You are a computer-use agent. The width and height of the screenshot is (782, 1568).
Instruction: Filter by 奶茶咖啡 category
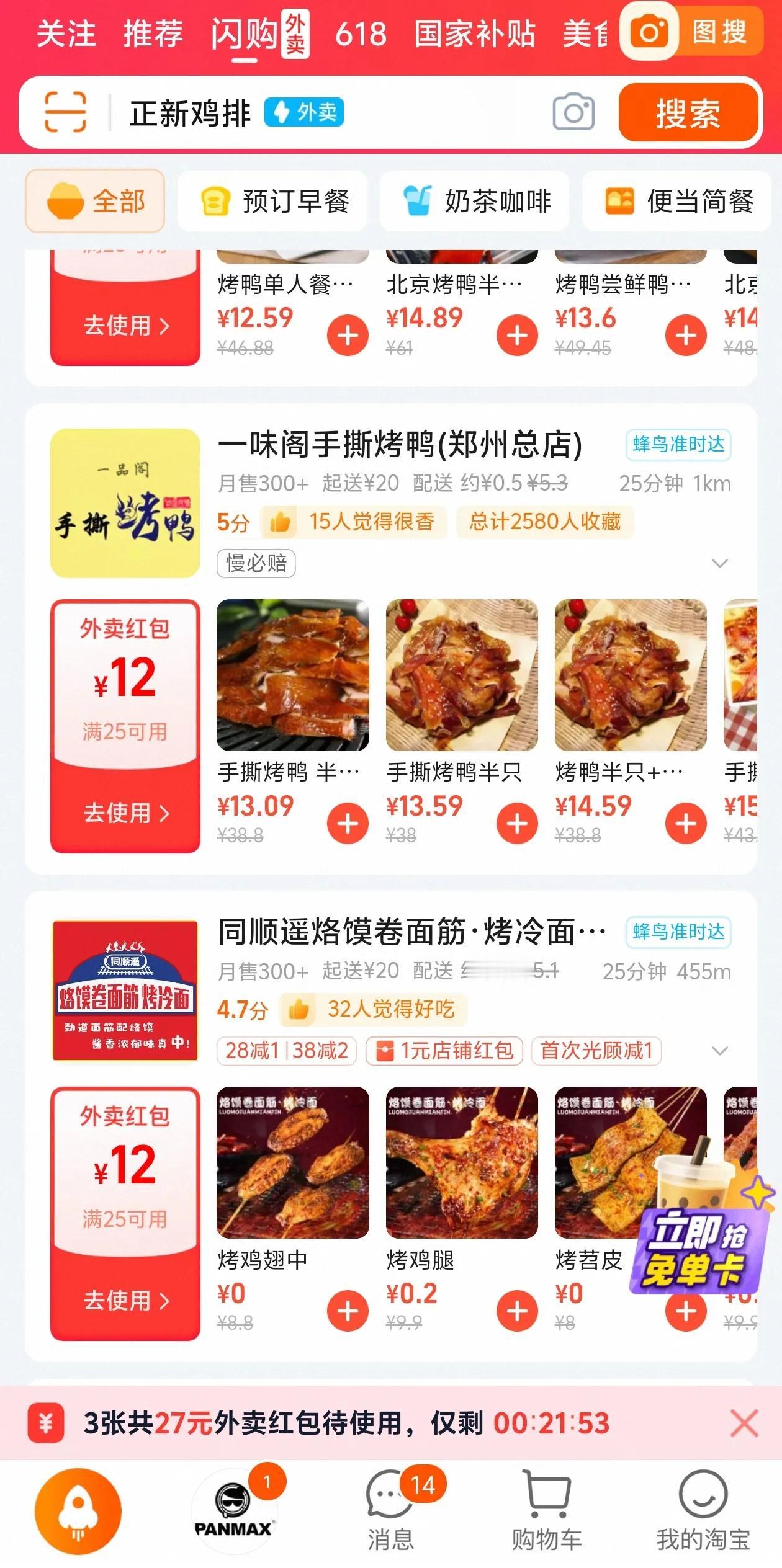pos(475,202)
